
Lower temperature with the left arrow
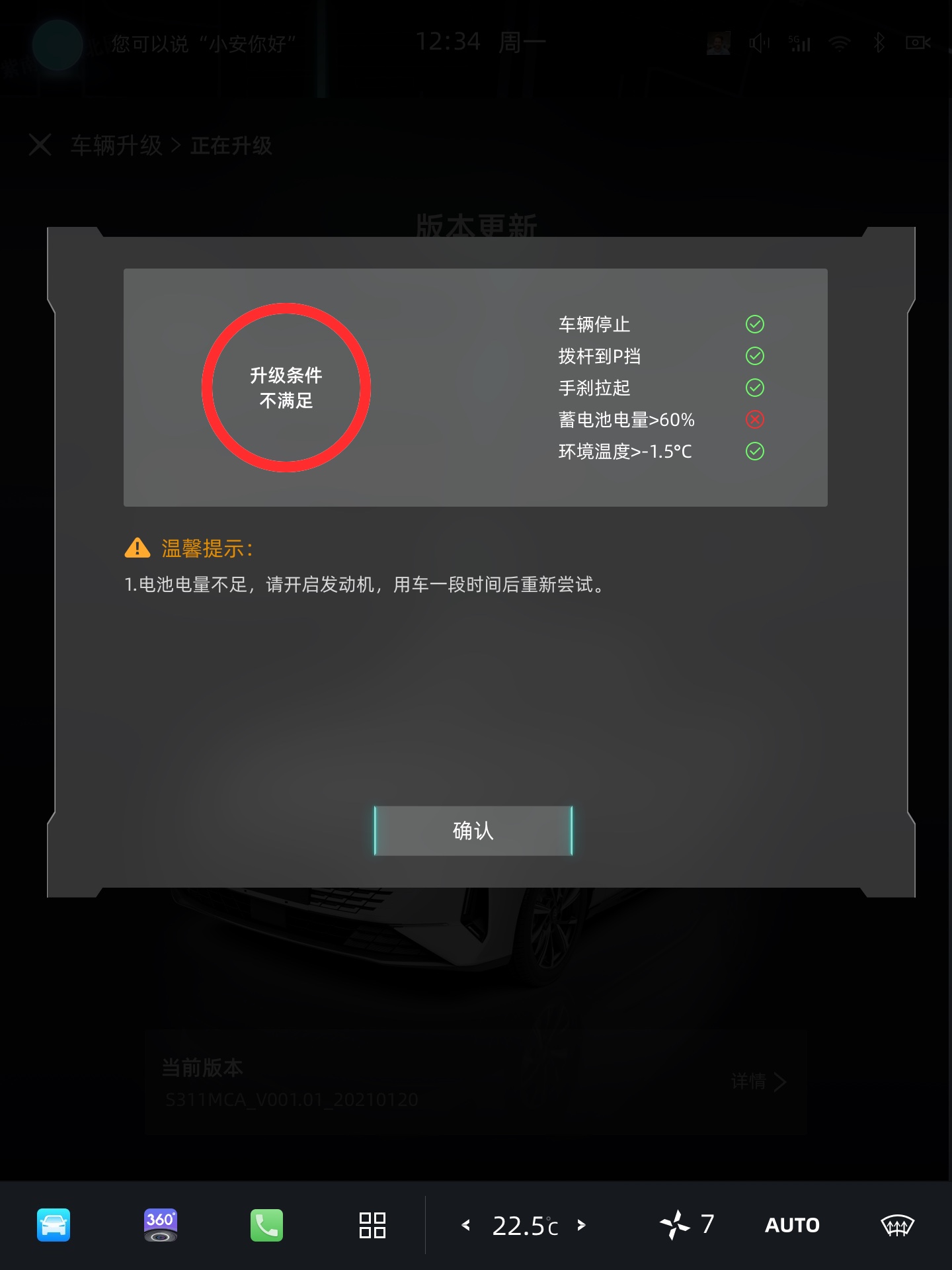click(466, 1225)
